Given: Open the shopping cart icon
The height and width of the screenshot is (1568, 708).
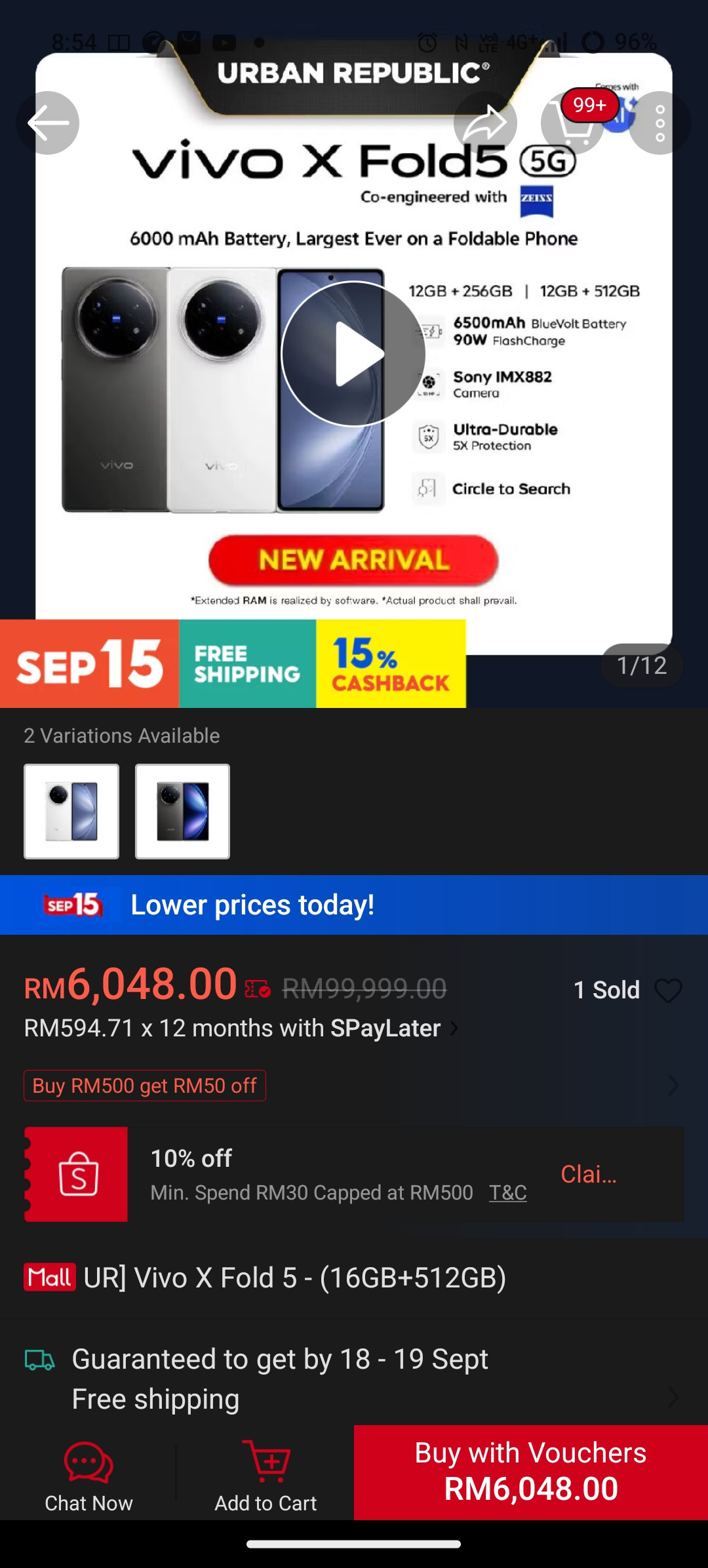Looking at the screenshot, I should 573,123.
